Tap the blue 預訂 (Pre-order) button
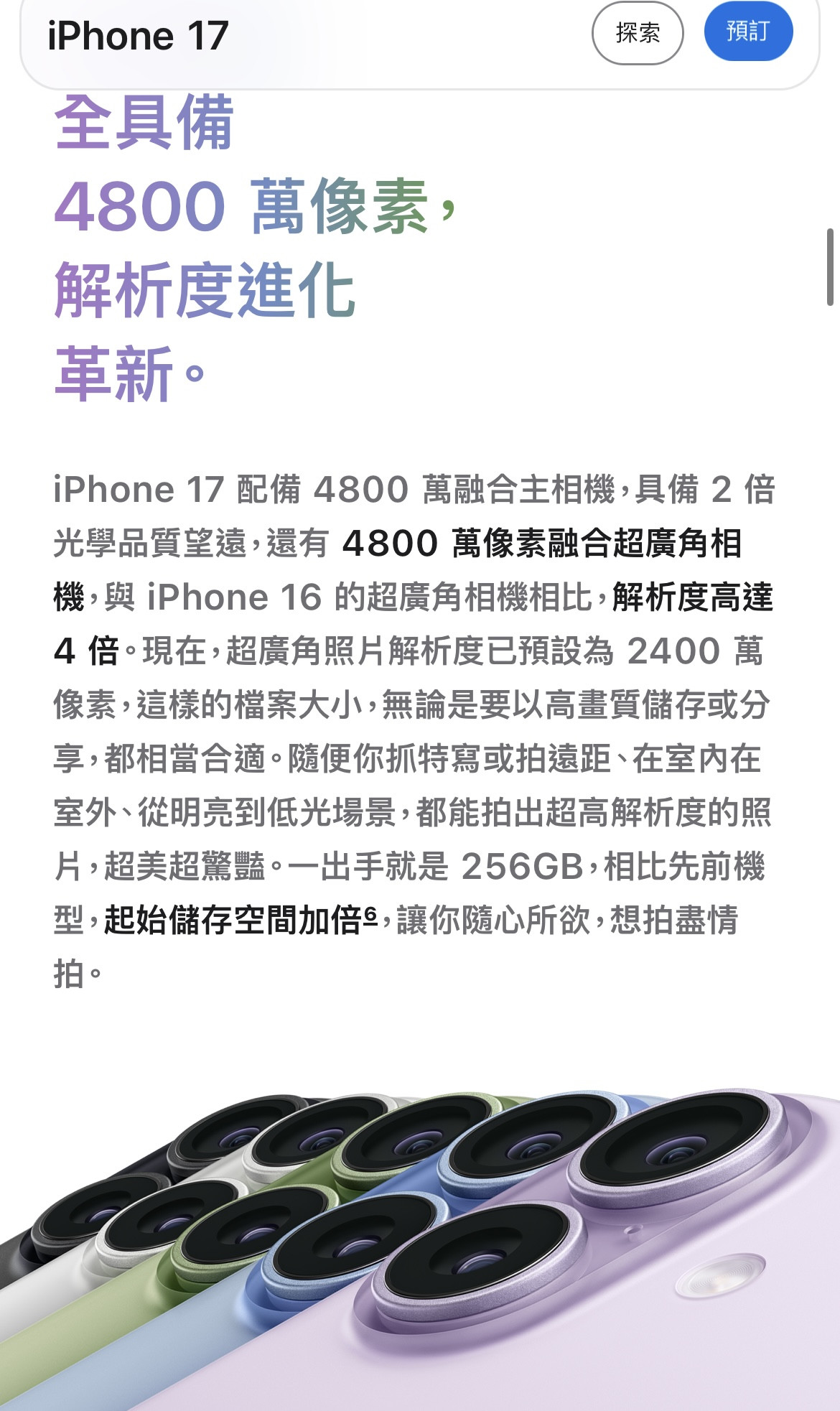The width and height of the screenshot is (840, 1411). pos(748,32)
